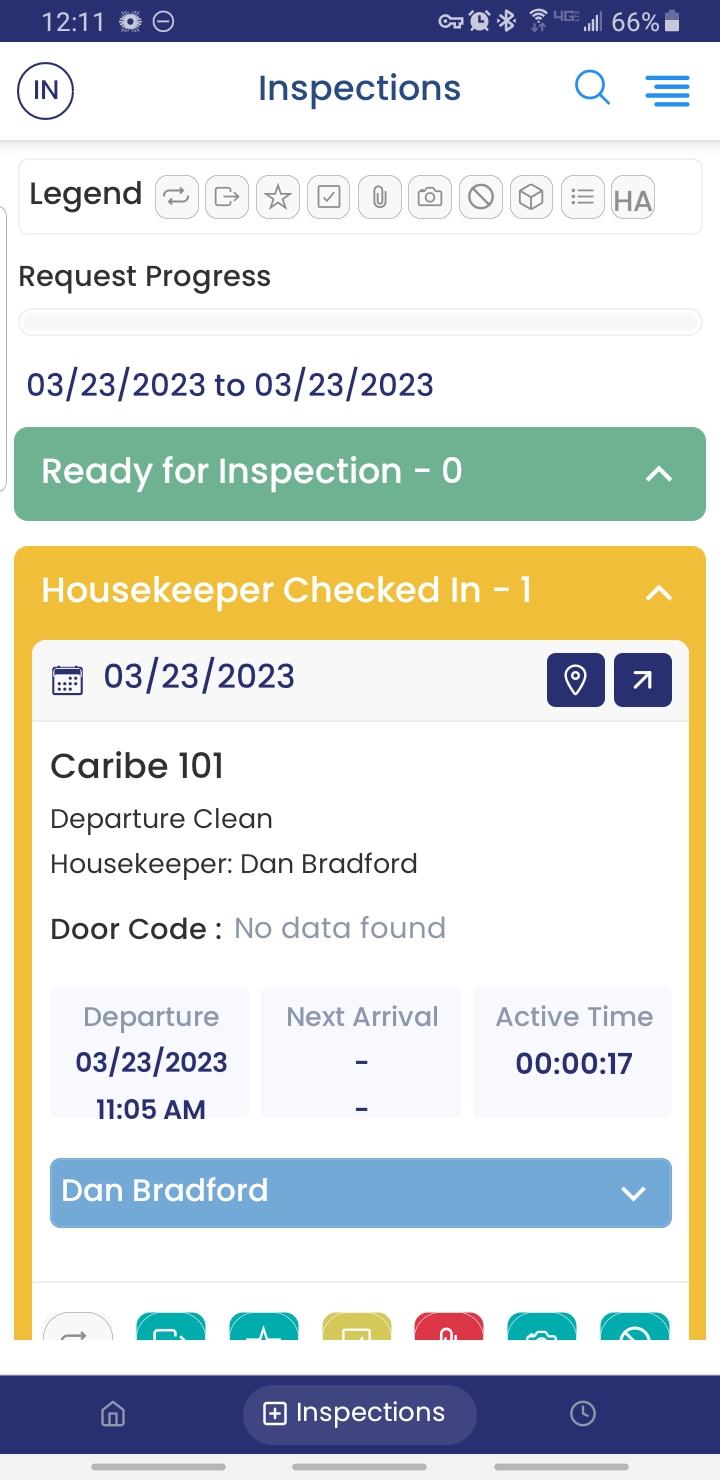Open the search icon in the Inspections header
Screen dimensions: 720x1480
pos(592,89)
